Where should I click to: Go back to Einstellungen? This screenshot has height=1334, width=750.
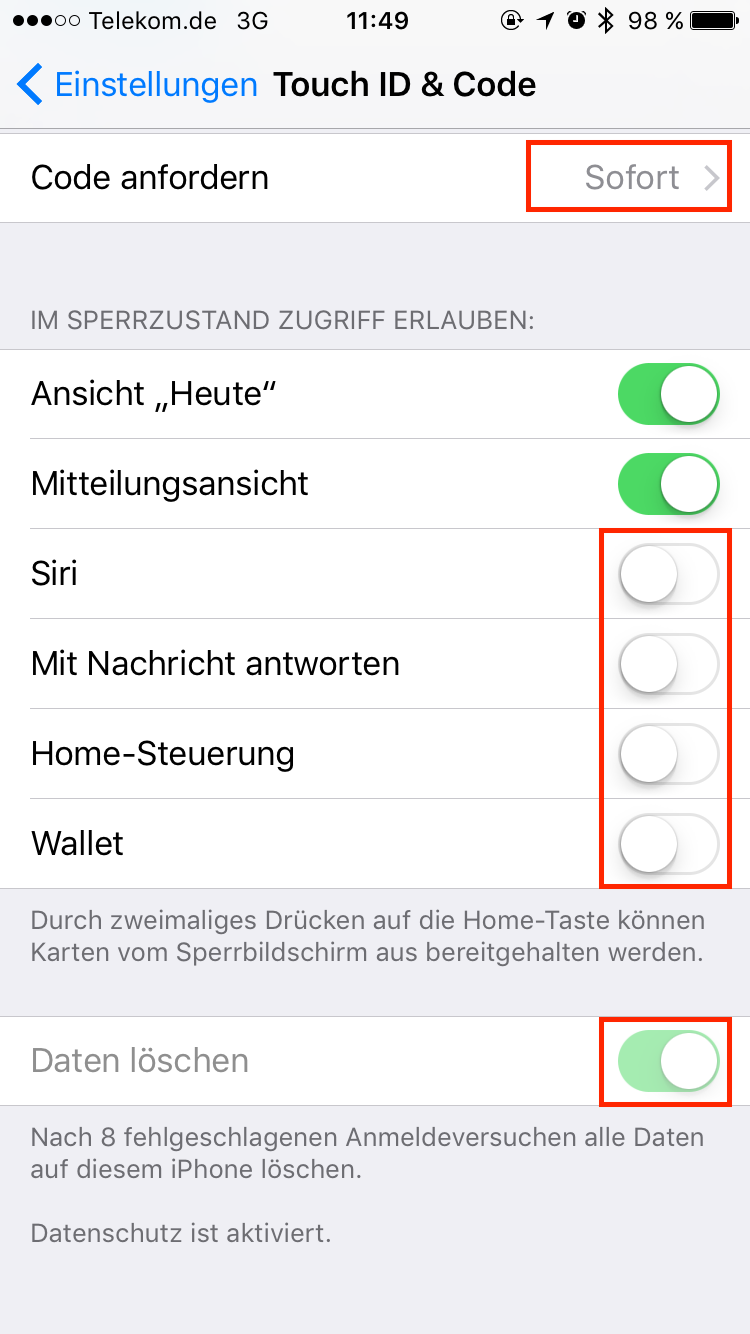pyautogui.click(x=137, y=85)
